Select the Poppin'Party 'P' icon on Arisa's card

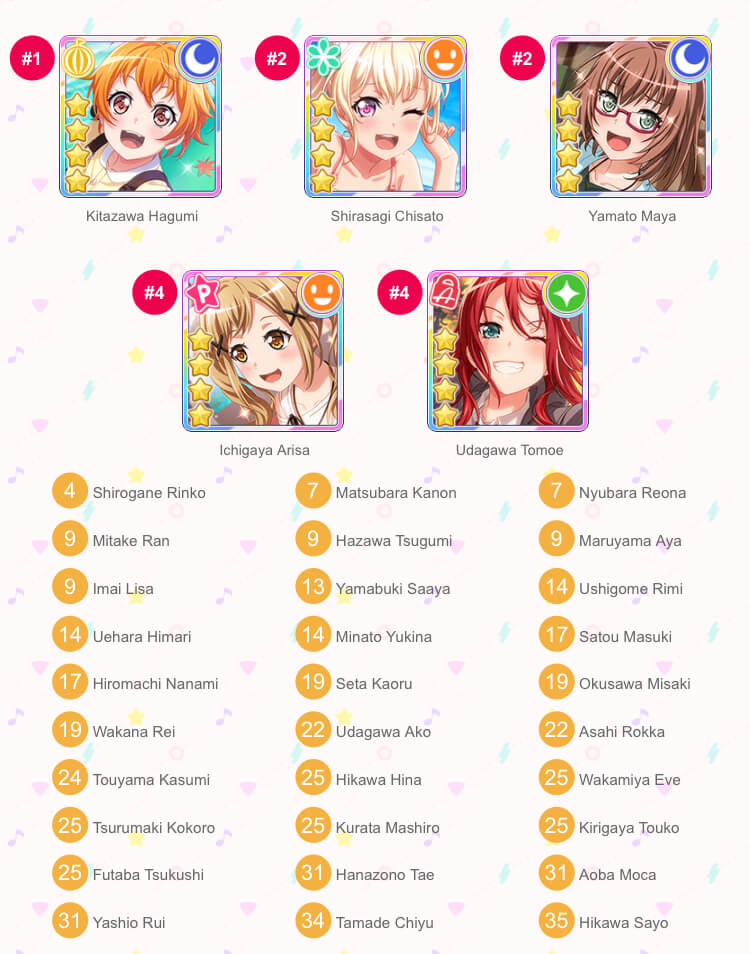tap(200, 293)
